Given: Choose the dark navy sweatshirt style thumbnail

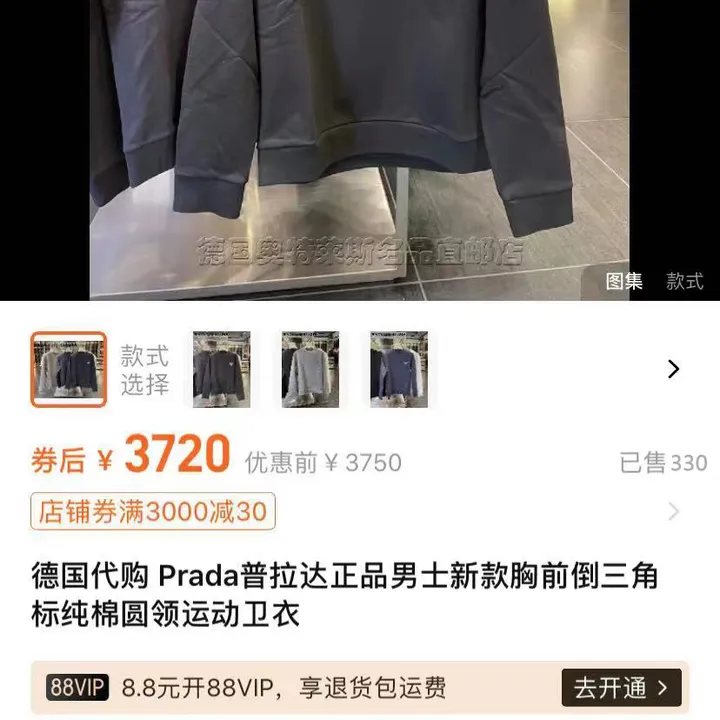Looking at the screenshot, I should click(x=221, y=369).
